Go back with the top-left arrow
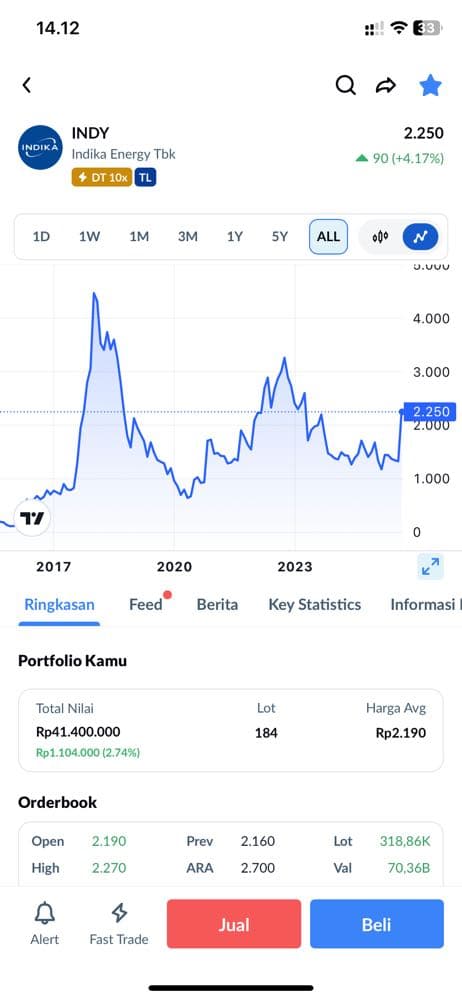The image size is (462, 1000). click(x=27, y=85)
